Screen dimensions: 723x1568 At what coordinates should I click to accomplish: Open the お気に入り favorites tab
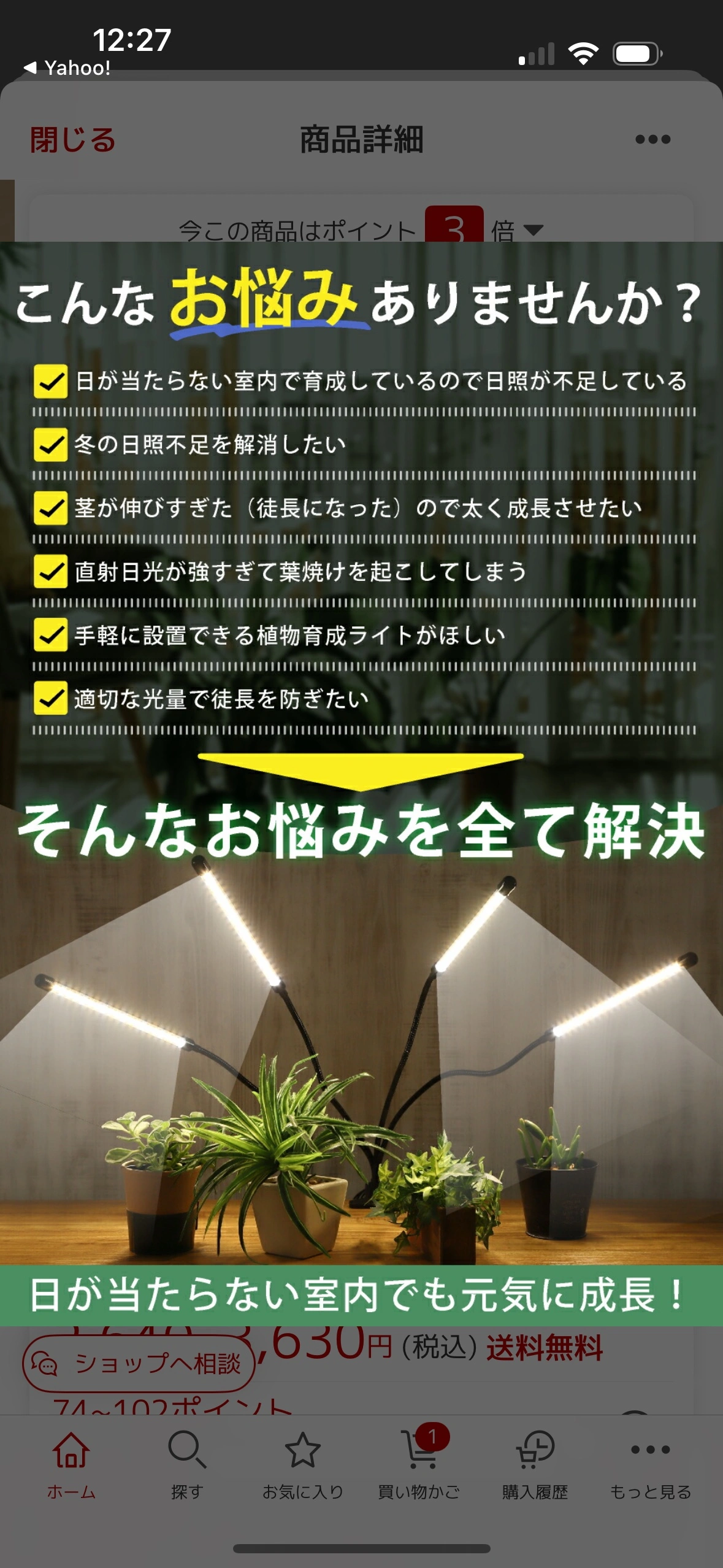(303, 1464)
